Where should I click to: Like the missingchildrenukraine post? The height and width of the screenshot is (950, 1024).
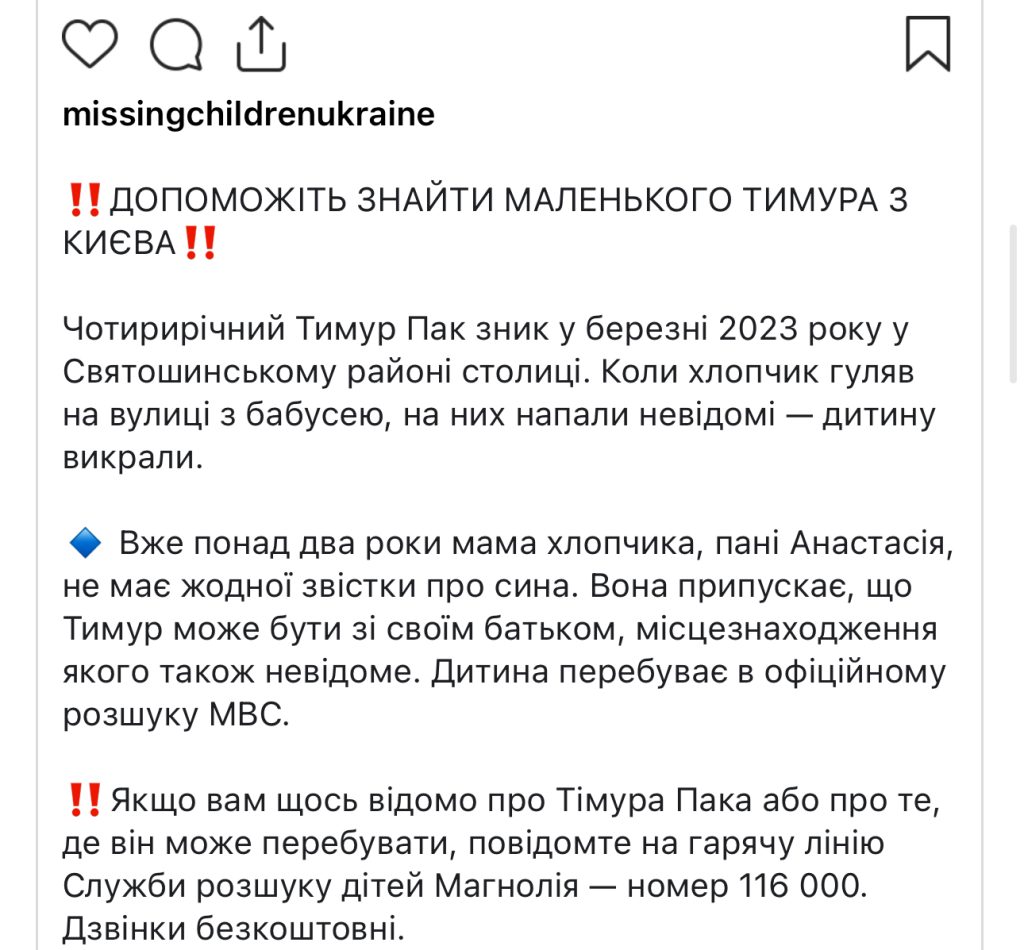(90, 44)
